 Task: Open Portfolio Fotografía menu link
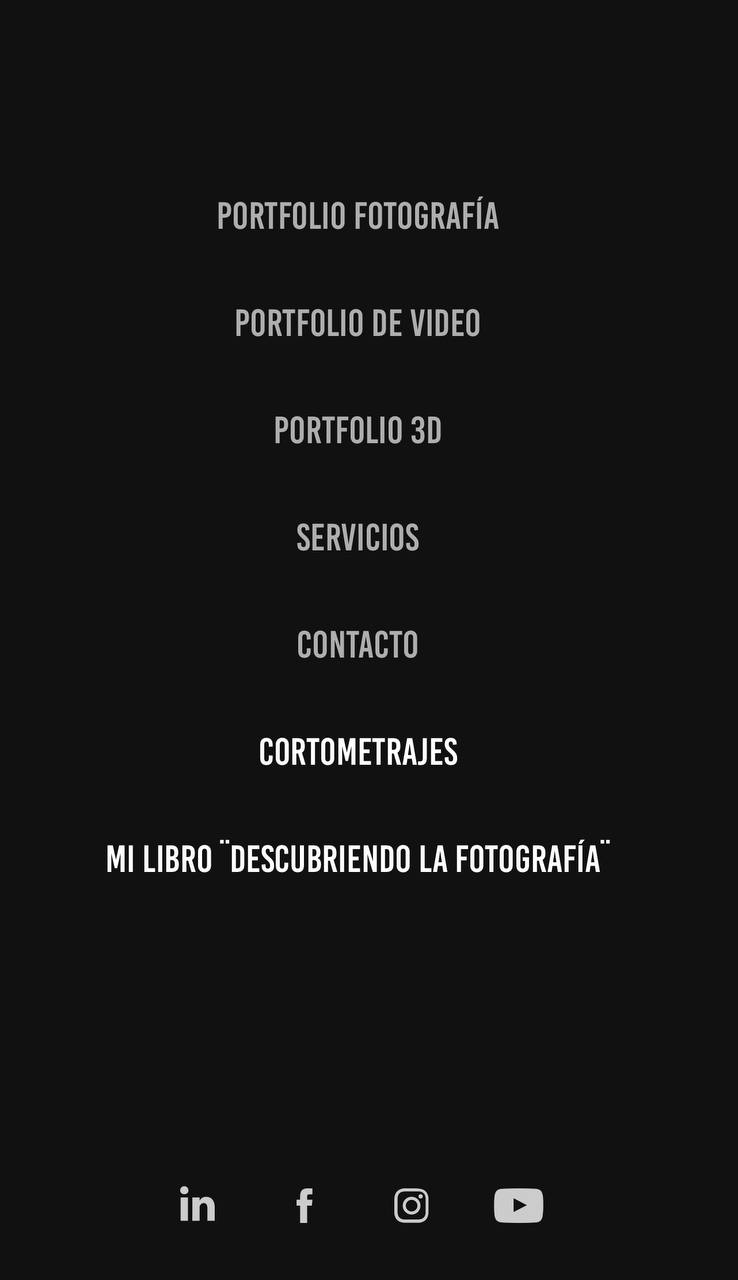[357, 216]
